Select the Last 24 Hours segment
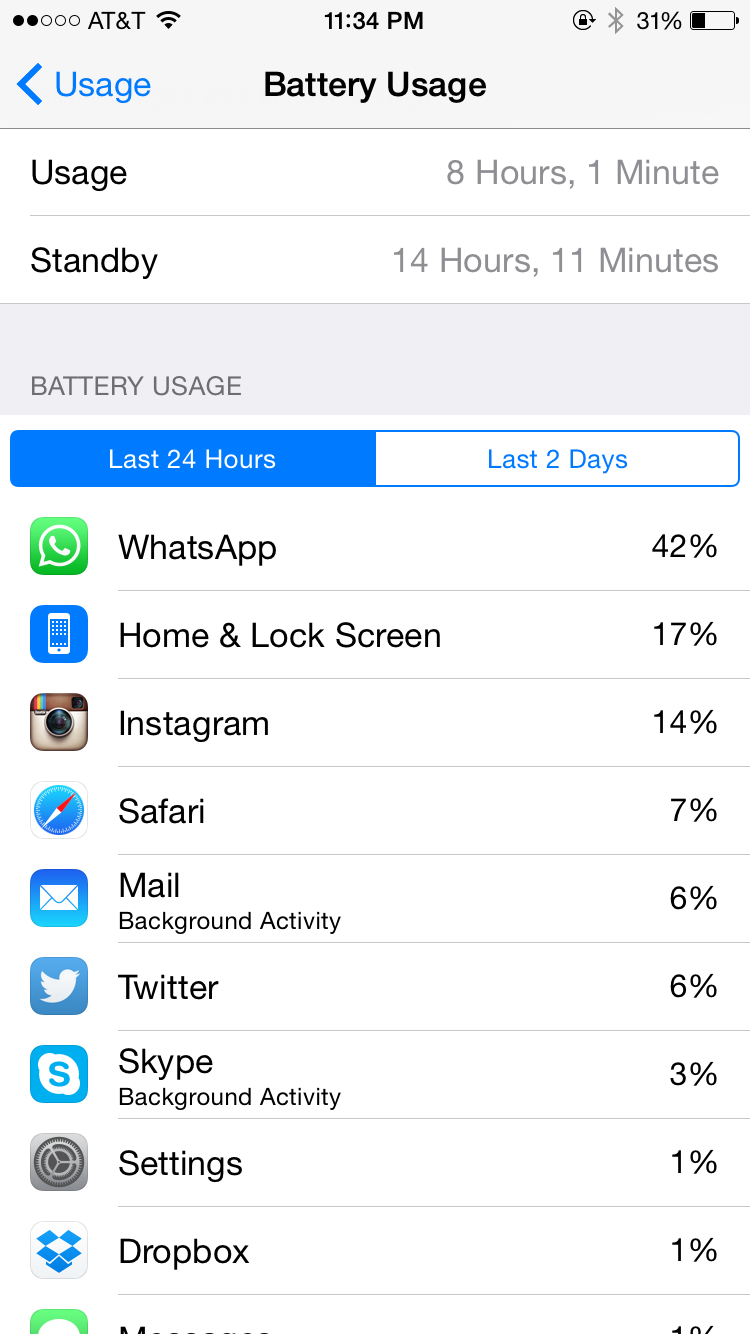Image resolution: width=750 pixels, height=1334 pixels. pyautogui.click(x=192, y=459)
